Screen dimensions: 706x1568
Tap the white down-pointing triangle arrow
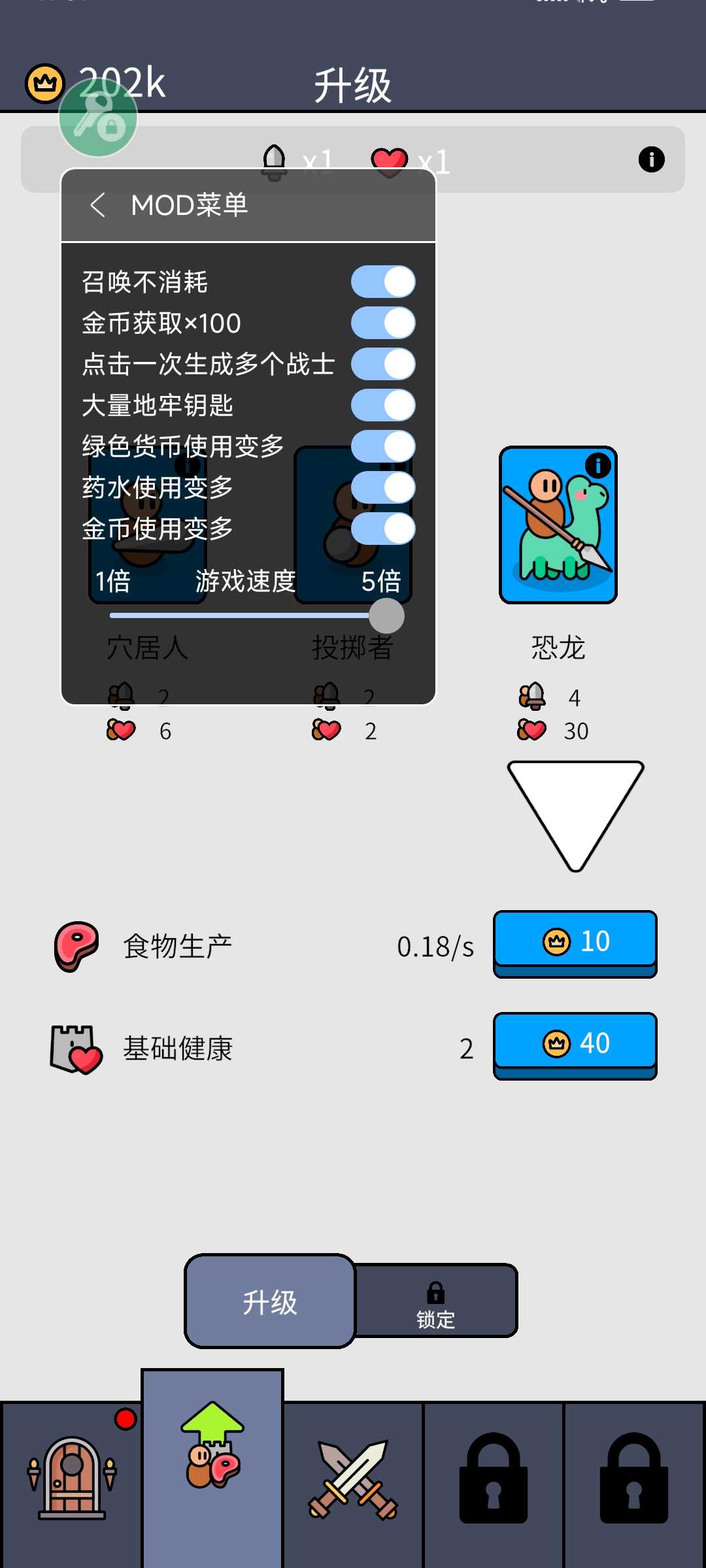click(575, 810)
